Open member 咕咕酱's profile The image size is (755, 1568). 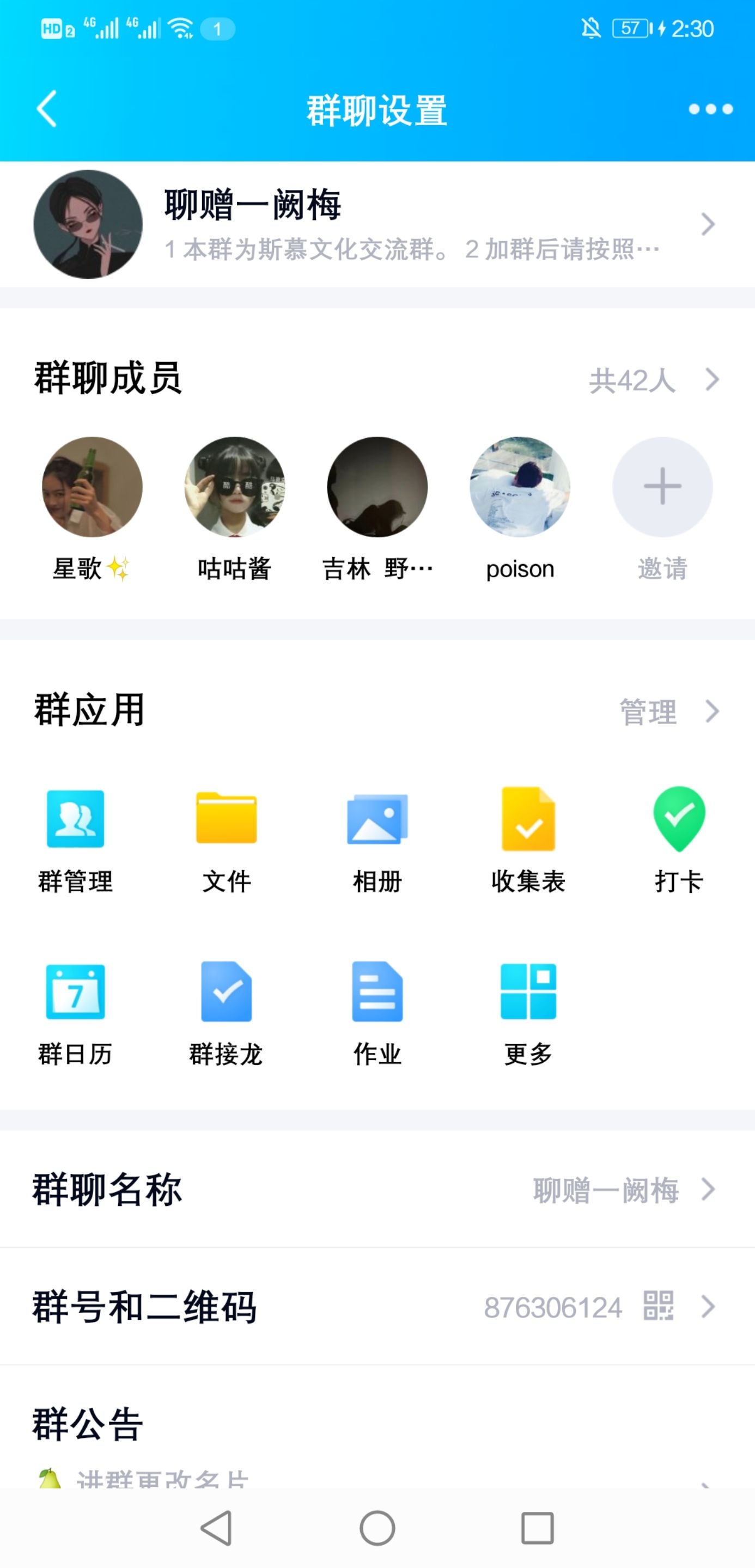[234, 487]
